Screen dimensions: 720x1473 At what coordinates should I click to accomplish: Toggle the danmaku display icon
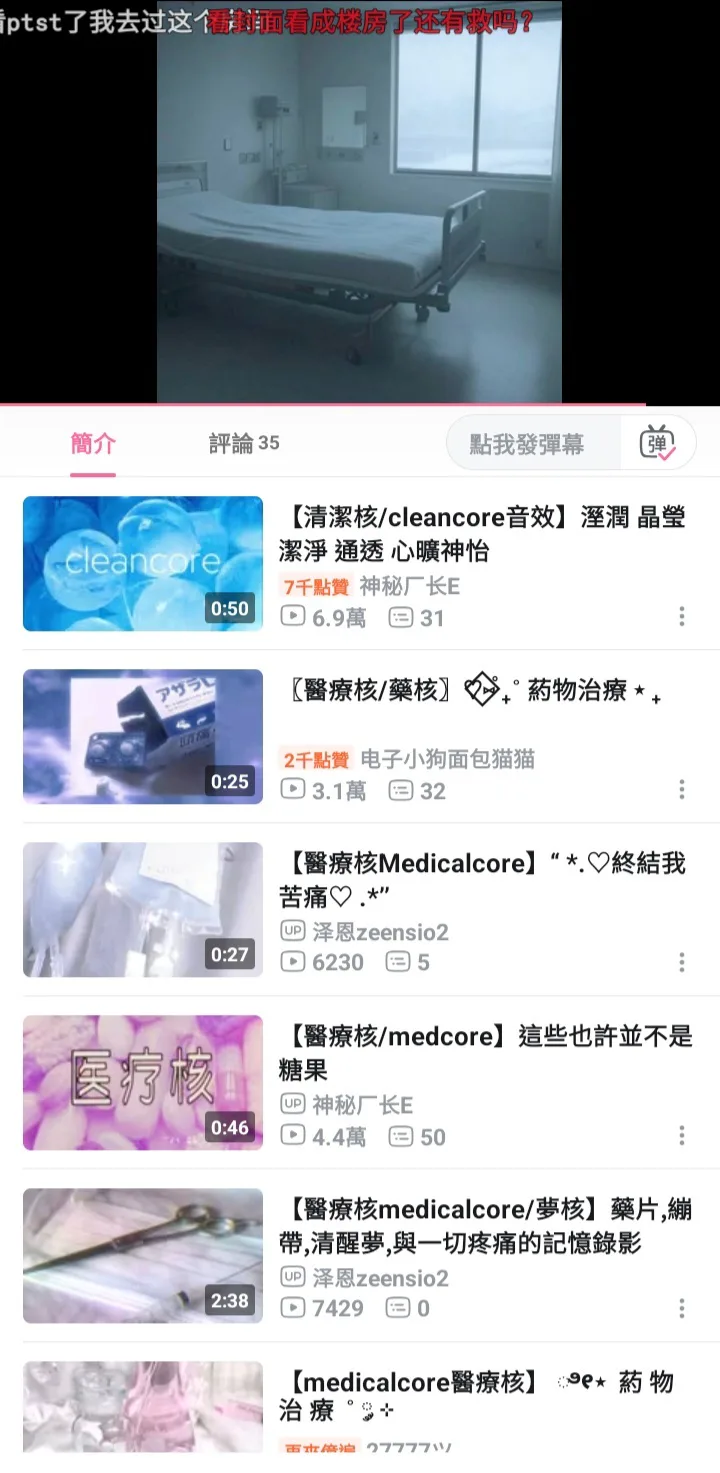pyautogui.click(x=657, y=443)
